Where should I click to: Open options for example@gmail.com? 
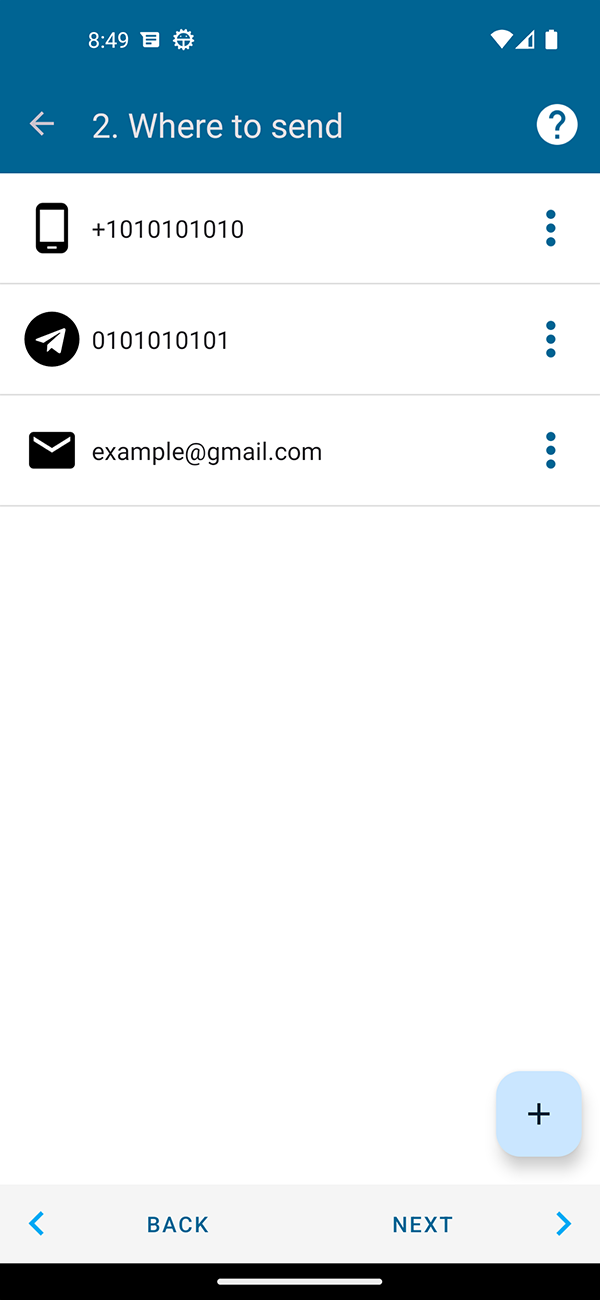(x=550, y=451)
